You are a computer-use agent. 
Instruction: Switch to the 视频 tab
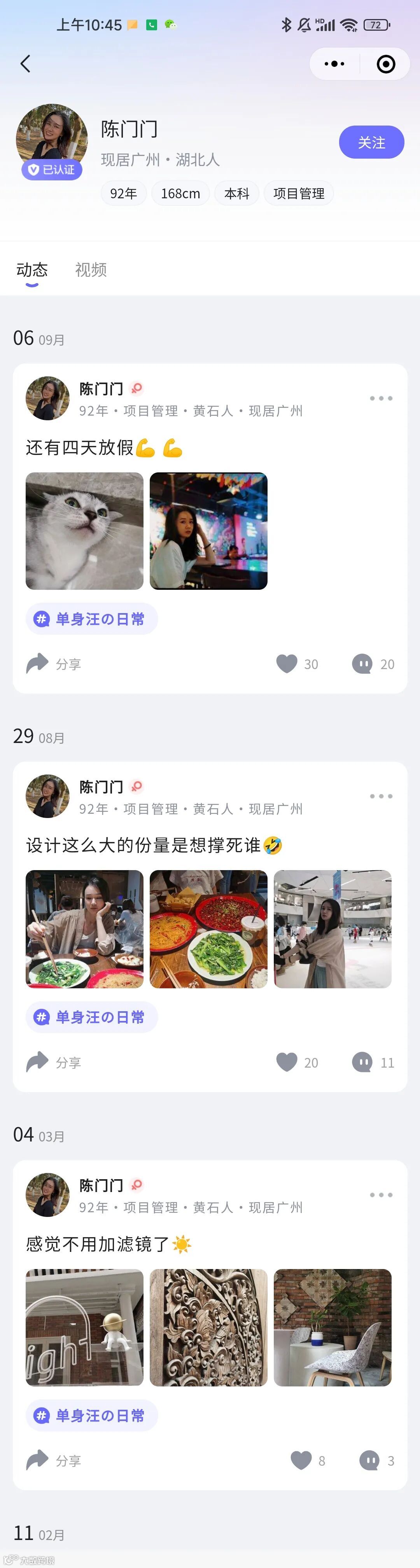pos(91,270)
